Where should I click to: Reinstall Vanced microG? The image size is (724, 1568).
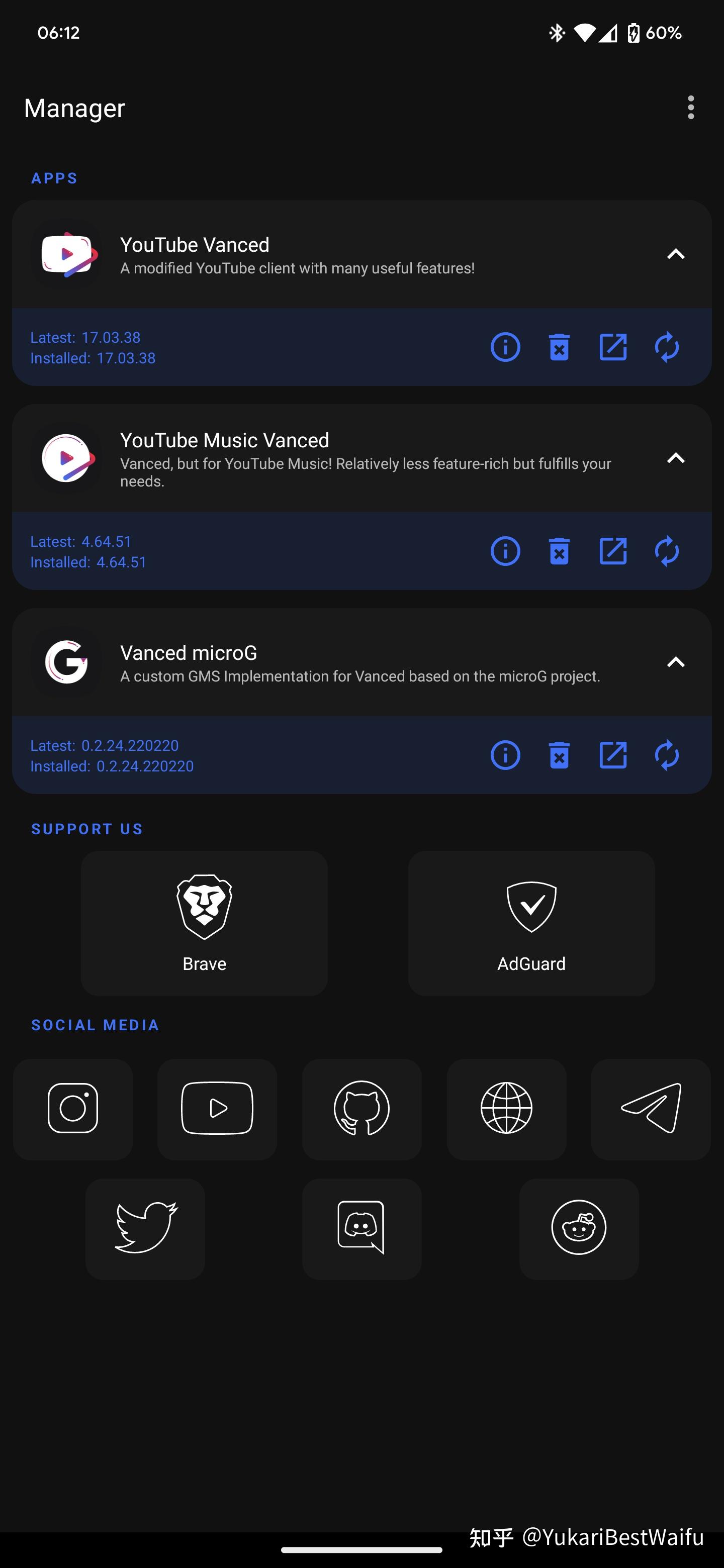[x=667, y=755]
